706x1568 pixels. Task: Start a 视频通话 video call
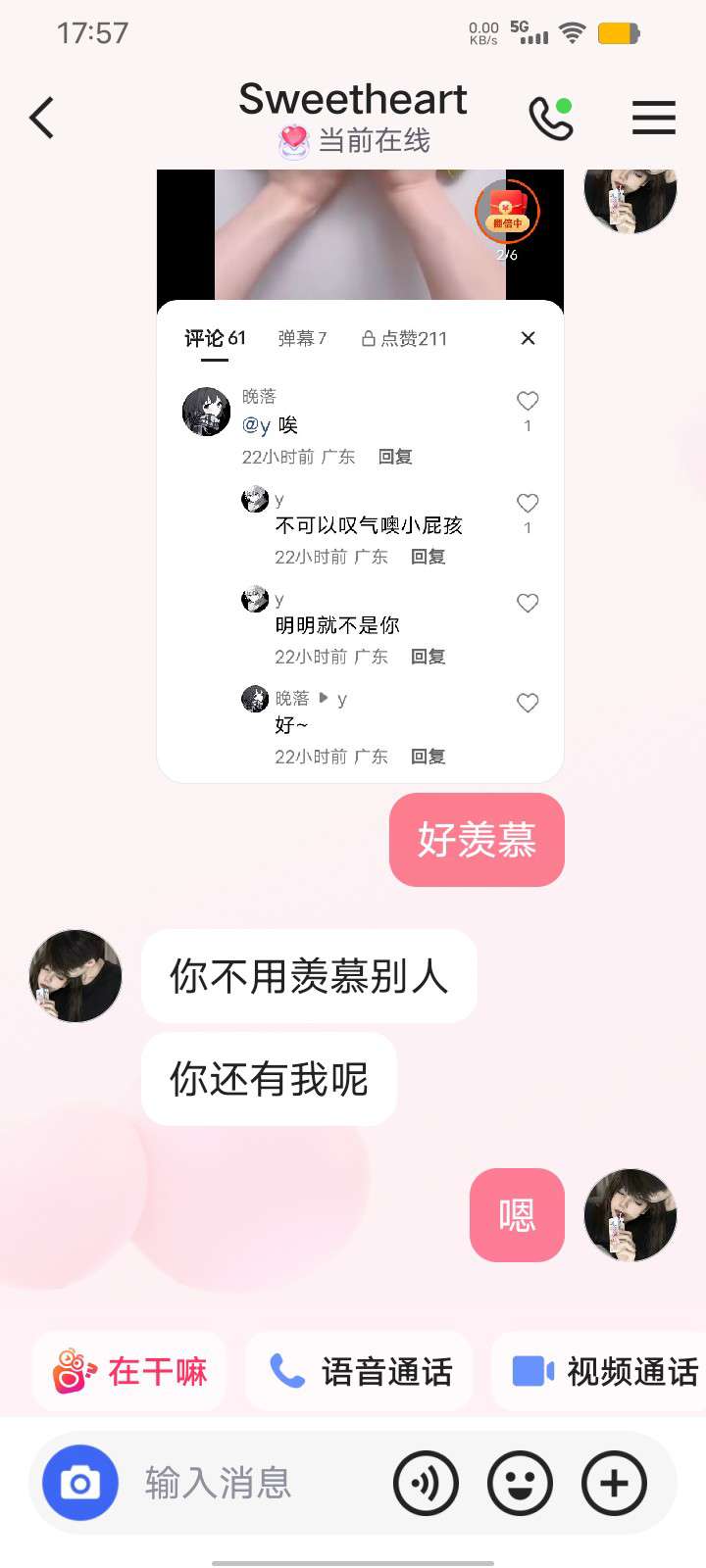coord(600,1371)
